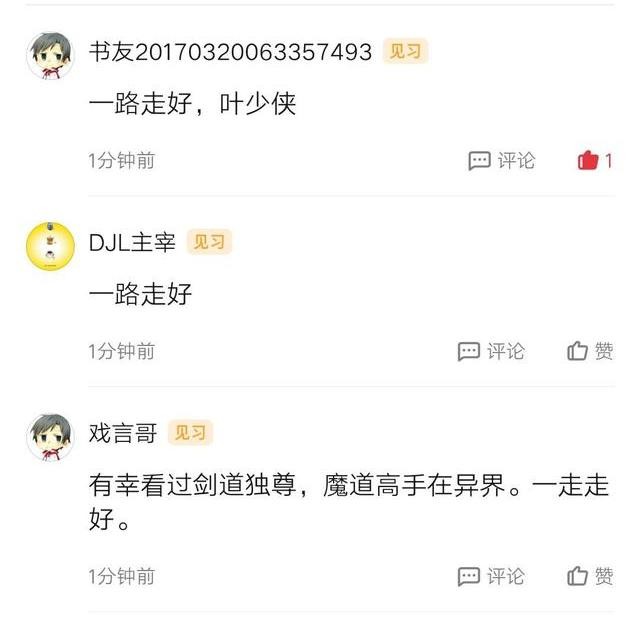640x624 pixels.
Task: Like DJL主宰's comment
Action: [590, 351]
